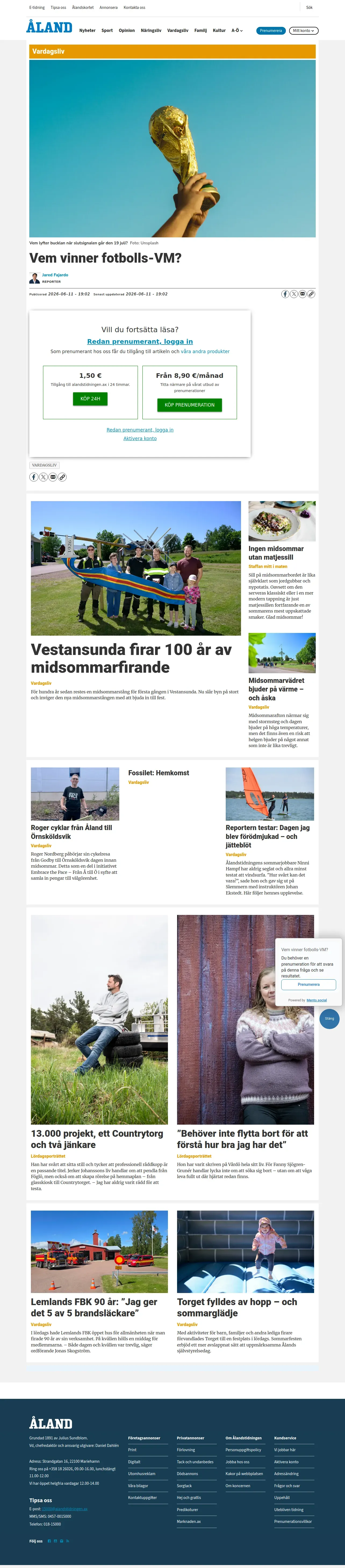The height and width of the screenshot is (1568, 345).
Task: Close the poll popup with Stäng
Action: pyautogui.click(x=329, y=1018)
